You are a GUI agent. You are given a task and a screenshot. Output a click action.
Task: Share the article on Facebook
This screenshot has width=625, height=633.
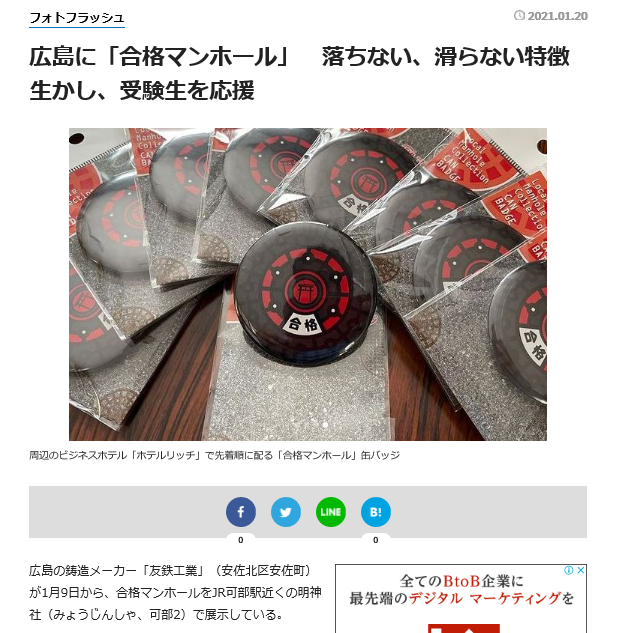click(x=241, y=512)
